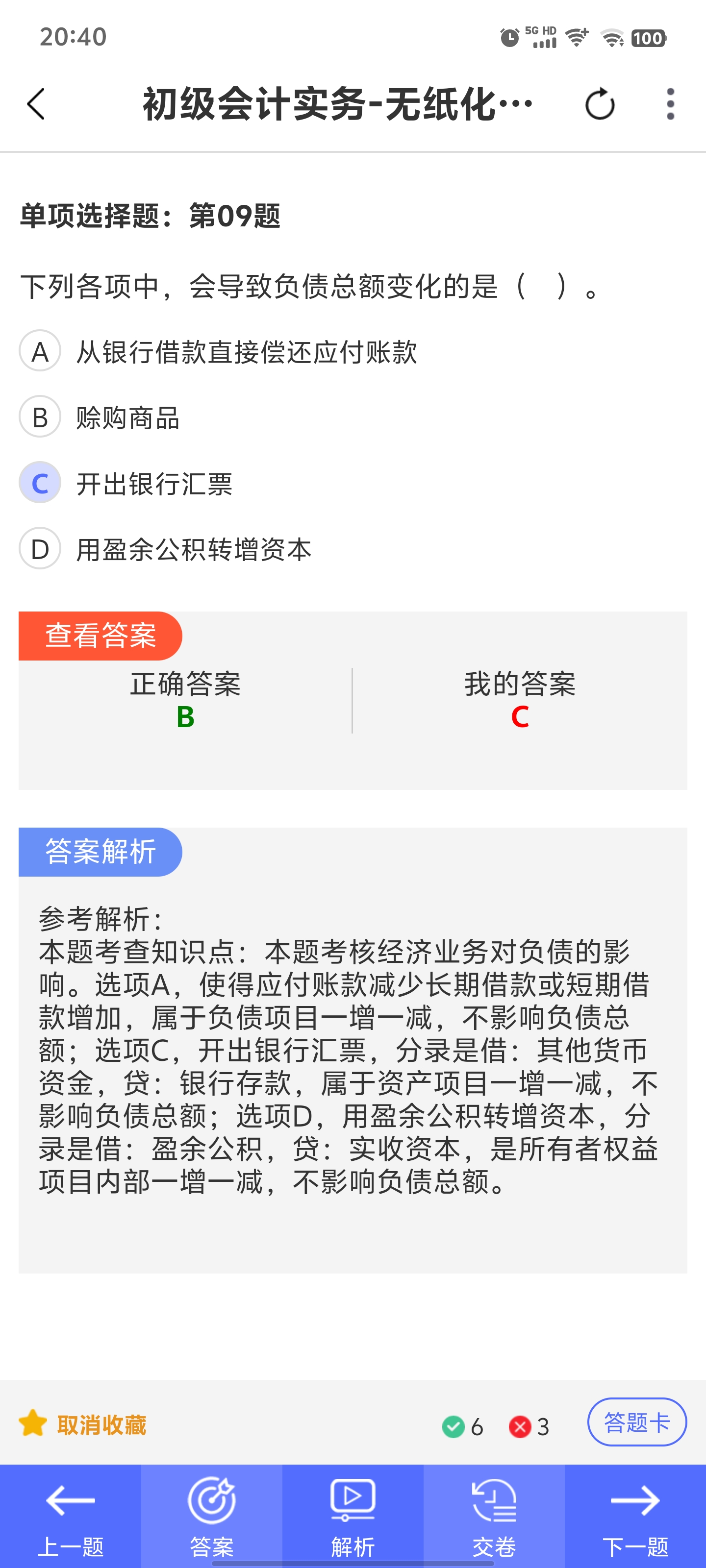Pick option D 用盈余公积转增资本
Image resolution: width=706 pixels, height=1568 pixels.
tap(166, 549)
